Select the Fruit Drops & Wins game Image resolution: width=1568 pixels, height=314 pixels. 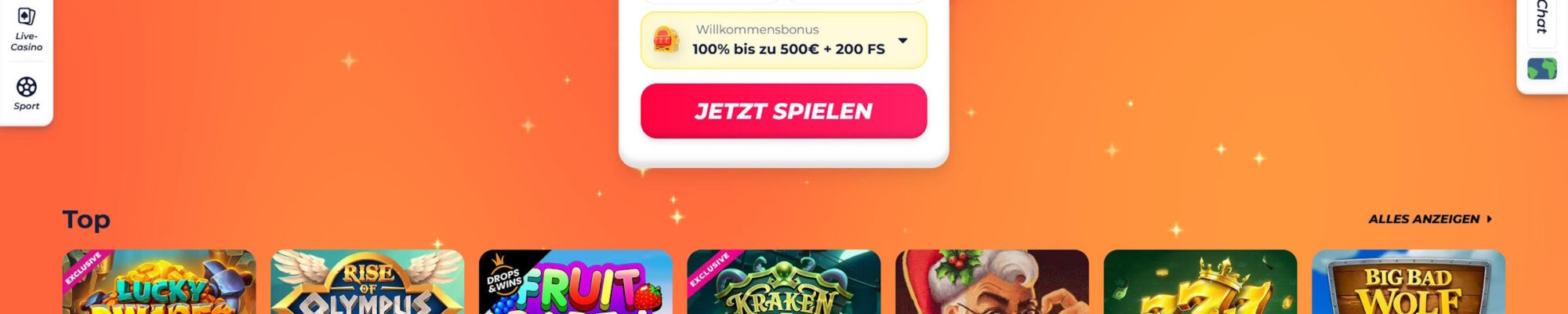tap(575, 283)
